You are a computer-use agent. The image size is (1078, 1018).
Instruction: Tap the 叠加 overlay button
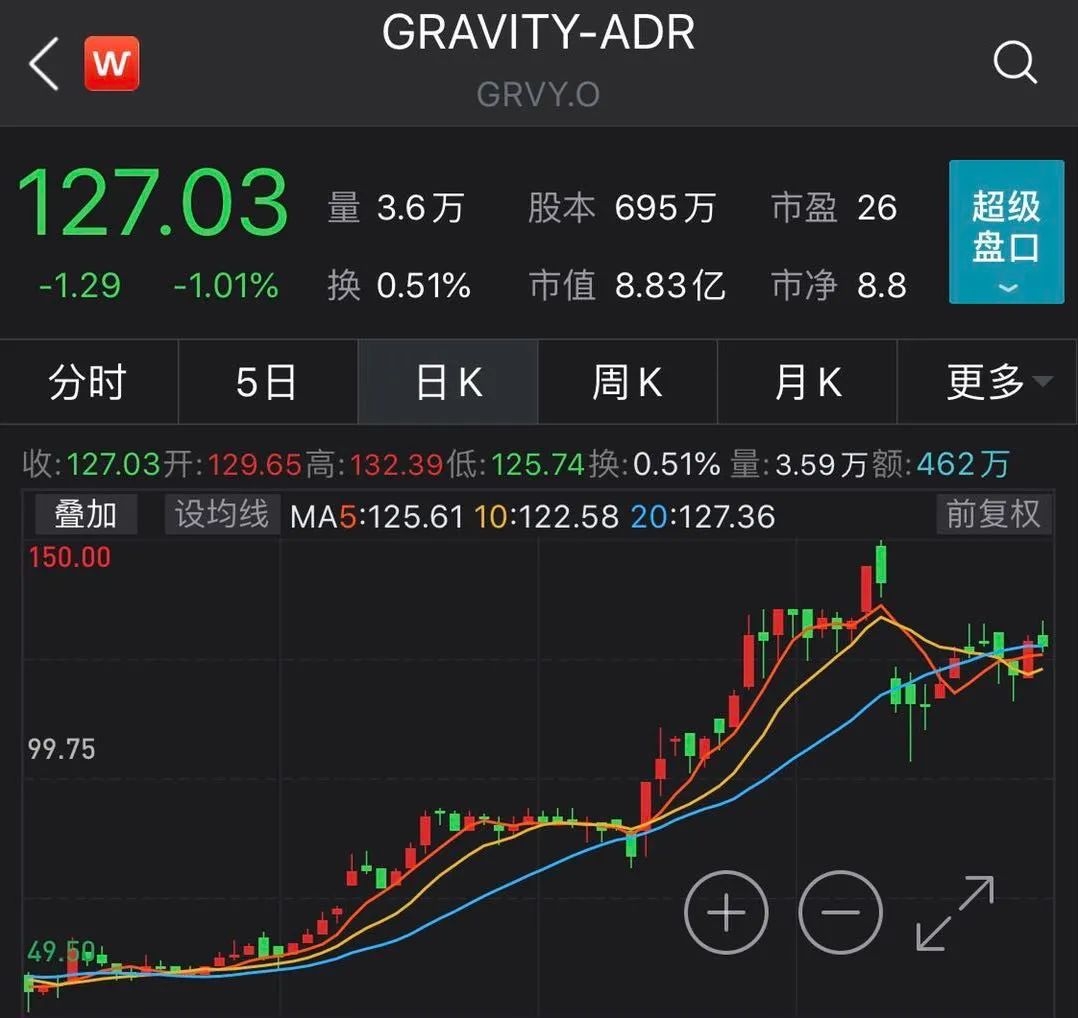click(x=85, y=515)
